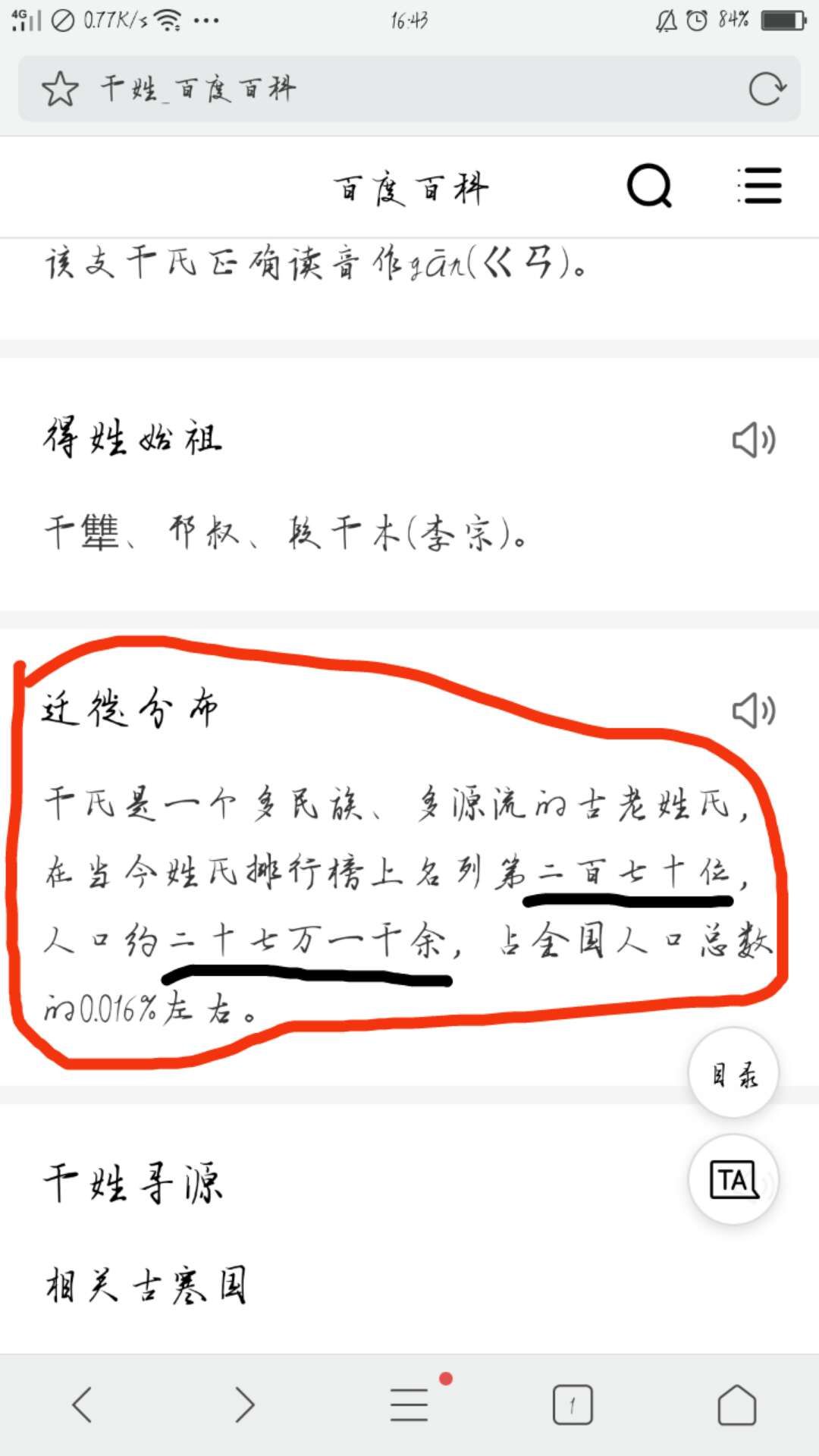Reload the page with the refresh icon
819x1456 pixels.
(767, 89)
